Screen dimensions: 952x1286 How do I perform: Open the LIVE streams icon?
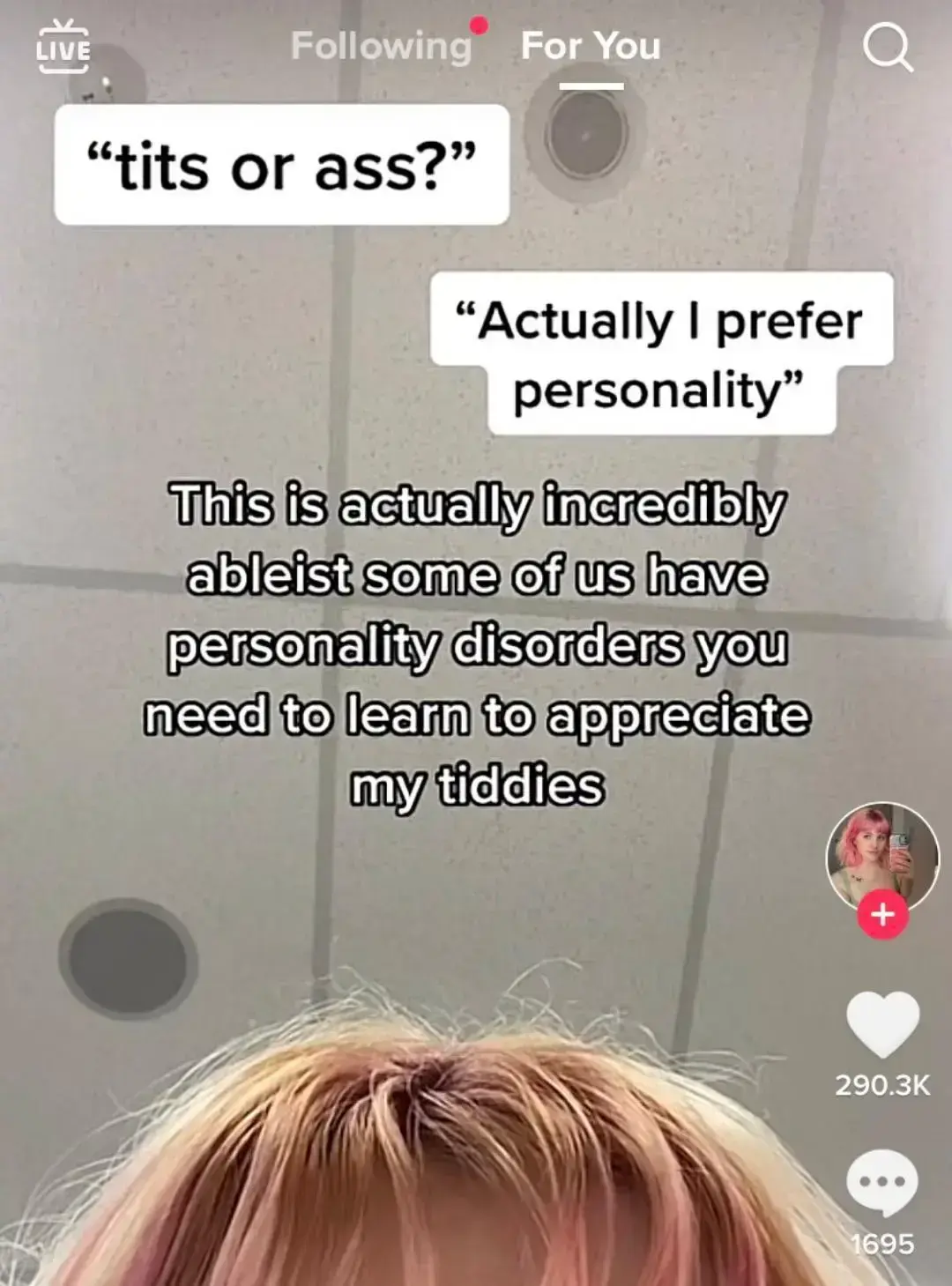pos(63,49)
